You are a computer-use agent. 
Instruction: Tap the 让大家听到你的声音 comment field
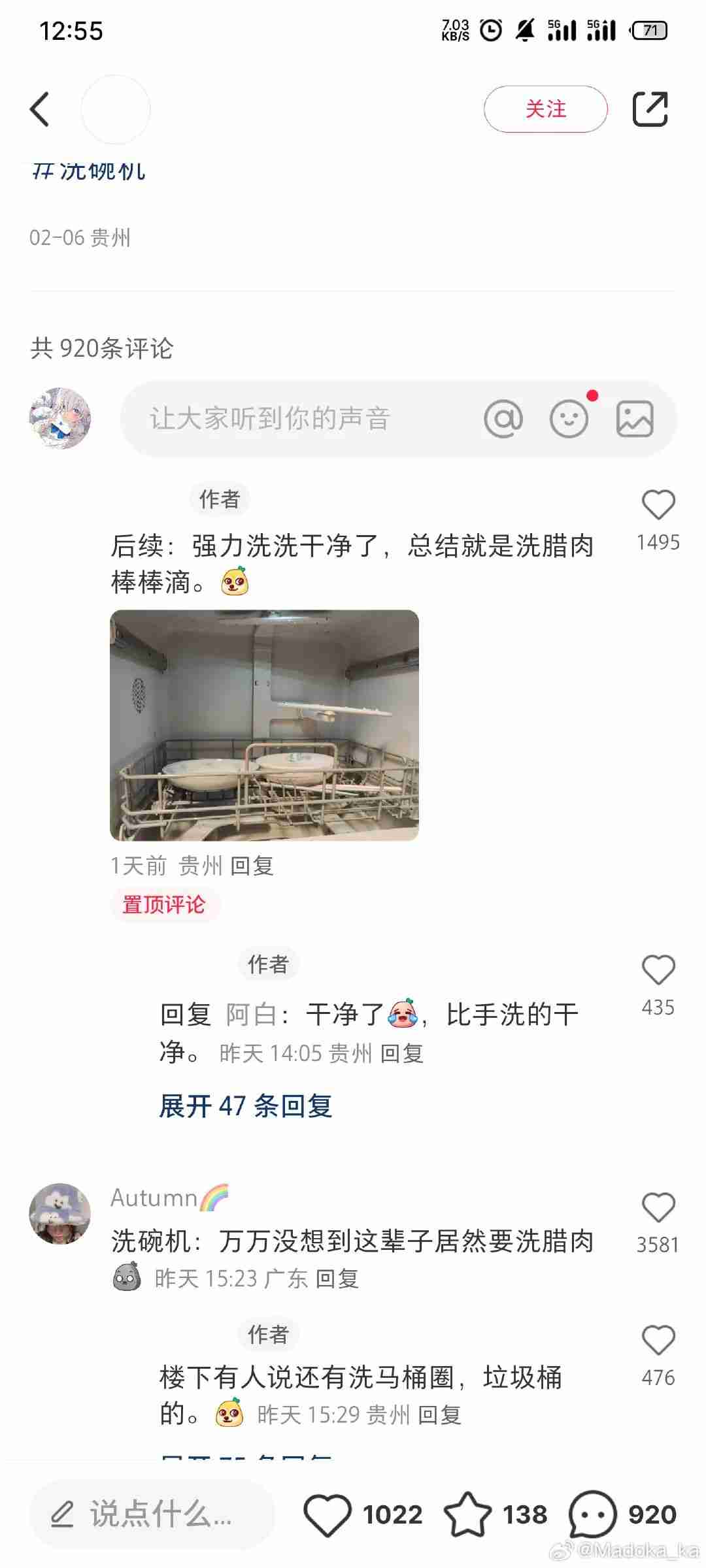coord(294,419)
